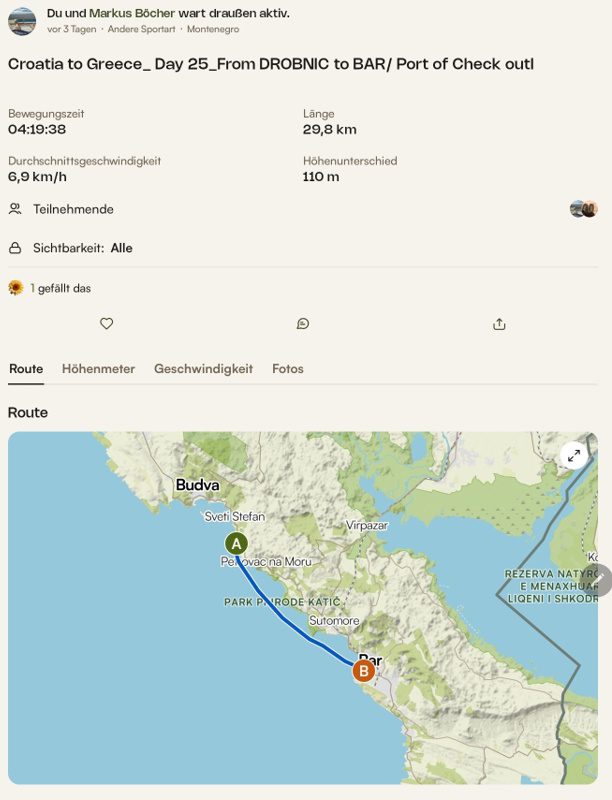This screenshot has height=800, width=612.
Task: Like this activity with the heart icon
Action: pos(106,323)
